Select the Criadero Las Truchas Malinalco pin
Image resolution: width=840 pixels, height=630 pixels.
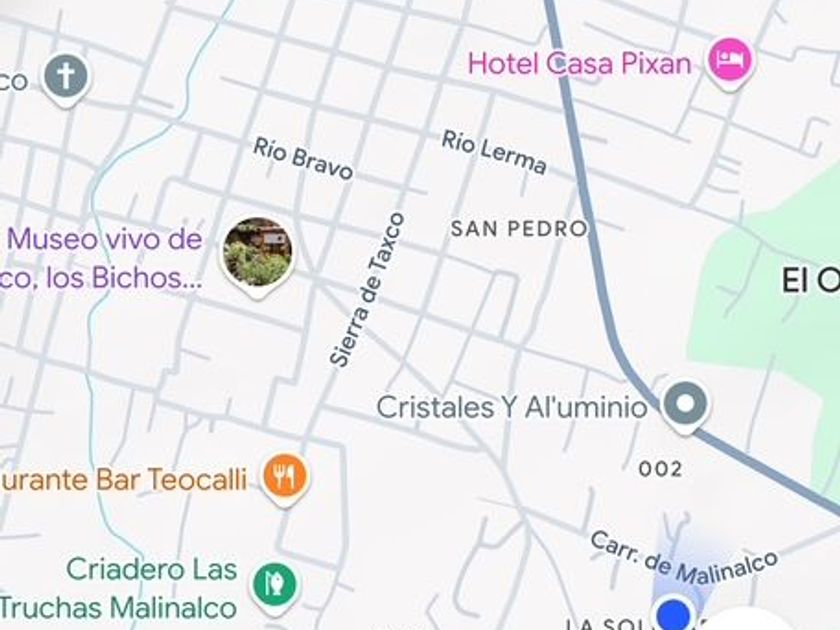click(x=273, y=583)
